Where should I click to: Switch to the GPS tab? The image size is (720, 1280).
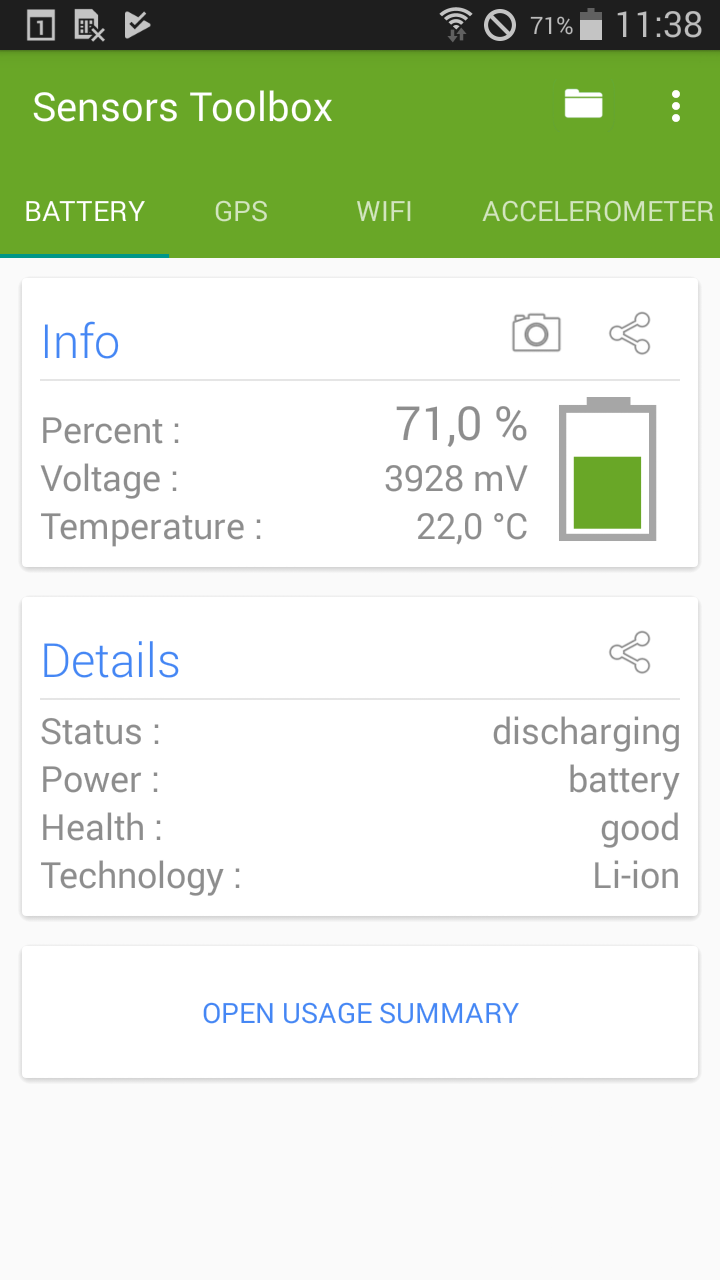click(x=241, y=212)
